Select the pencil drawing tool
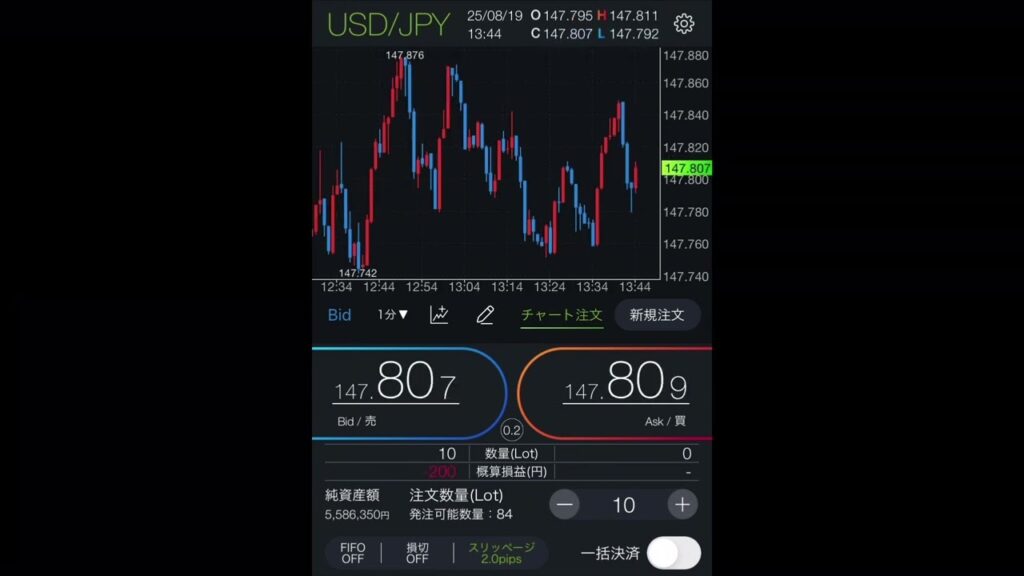Image resolution: width=1024 pixels, height=576 pixels. click(x=485, y=315)
